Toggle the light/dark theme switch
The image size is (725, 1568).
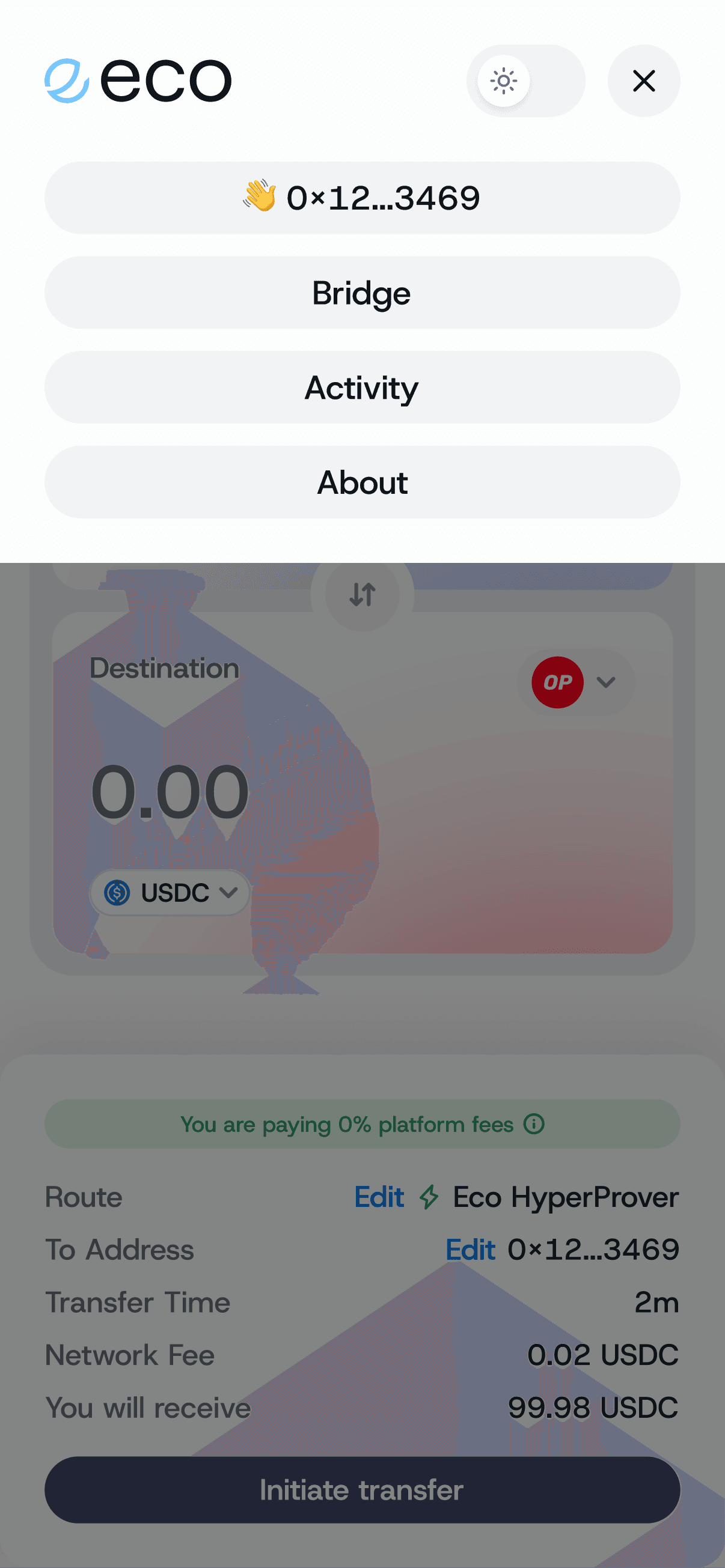(x=525, y=81)
